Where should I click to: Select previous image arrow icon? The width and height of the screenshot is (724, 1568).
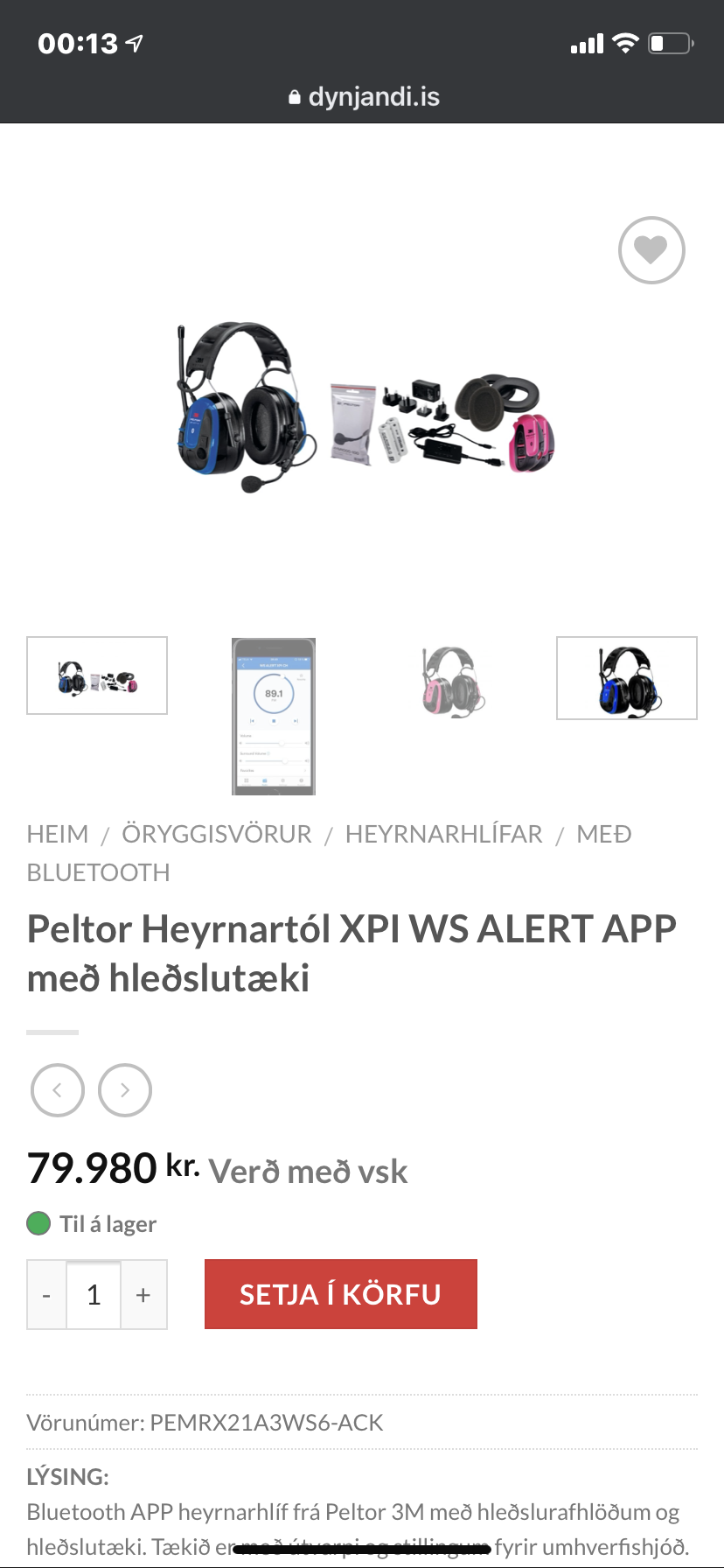[58, 1090]
